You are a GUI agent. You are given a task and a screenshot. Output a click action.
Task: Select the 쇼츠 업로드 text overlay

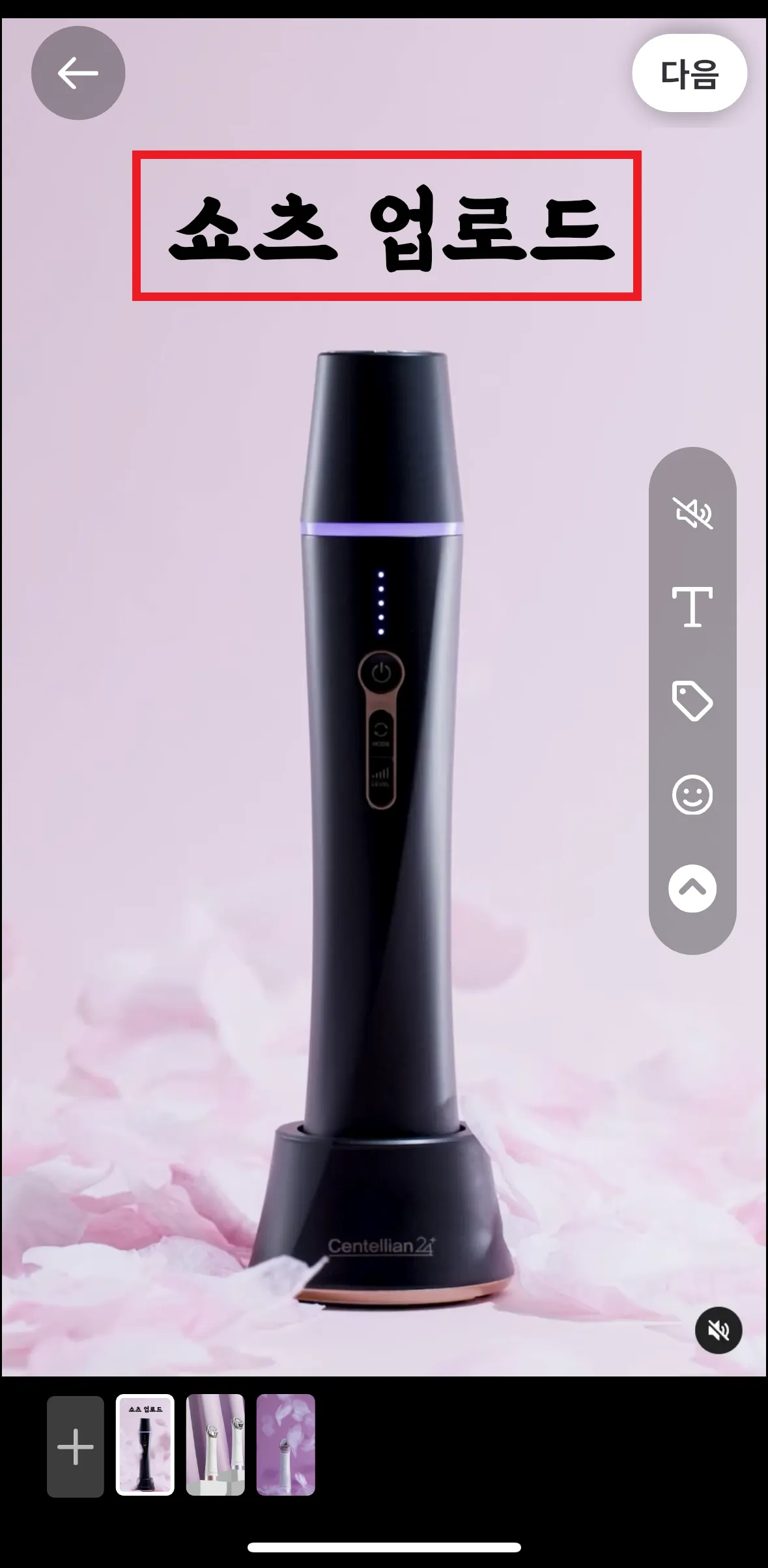tap(387, 226)
